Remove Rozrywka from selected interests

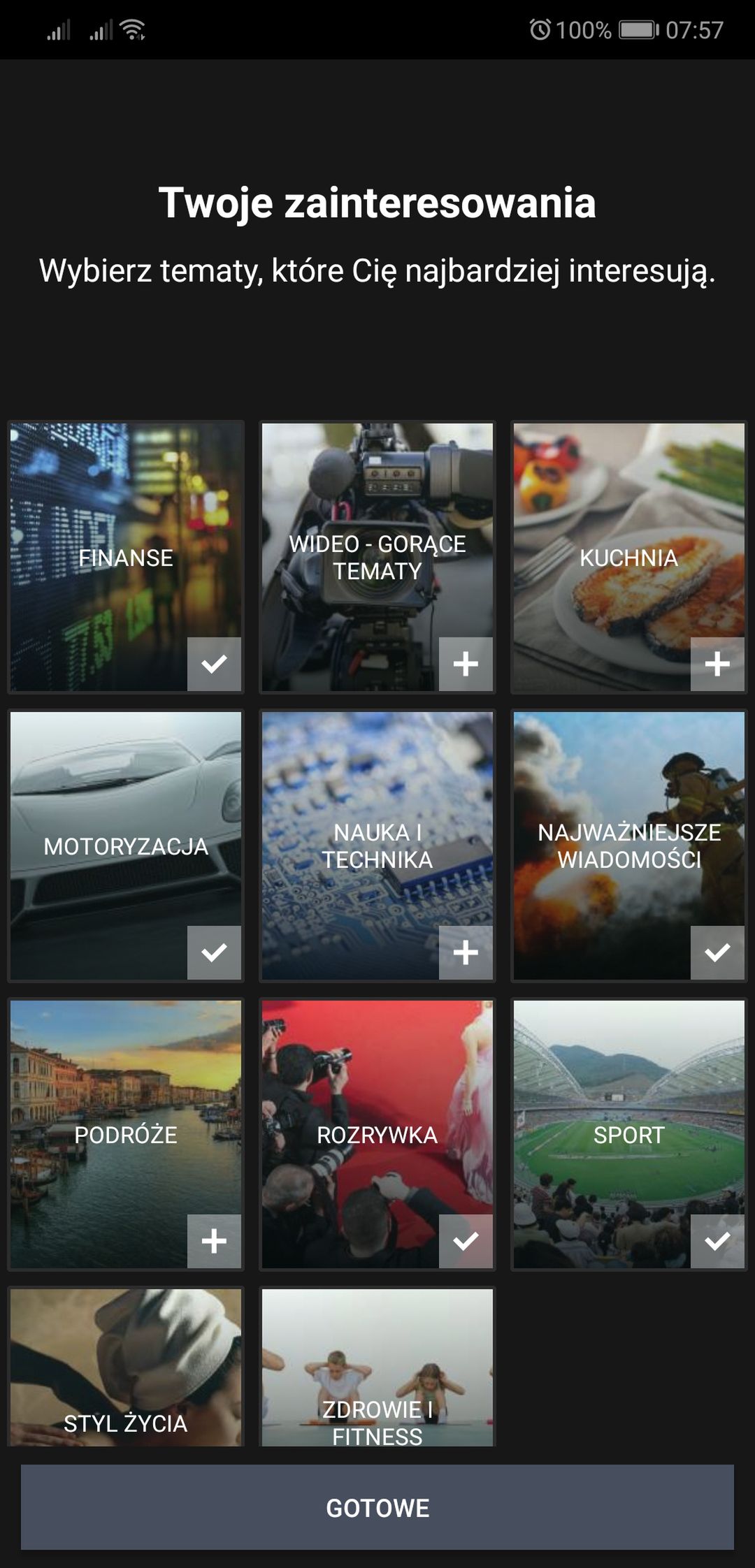[x=377, y=1134]
